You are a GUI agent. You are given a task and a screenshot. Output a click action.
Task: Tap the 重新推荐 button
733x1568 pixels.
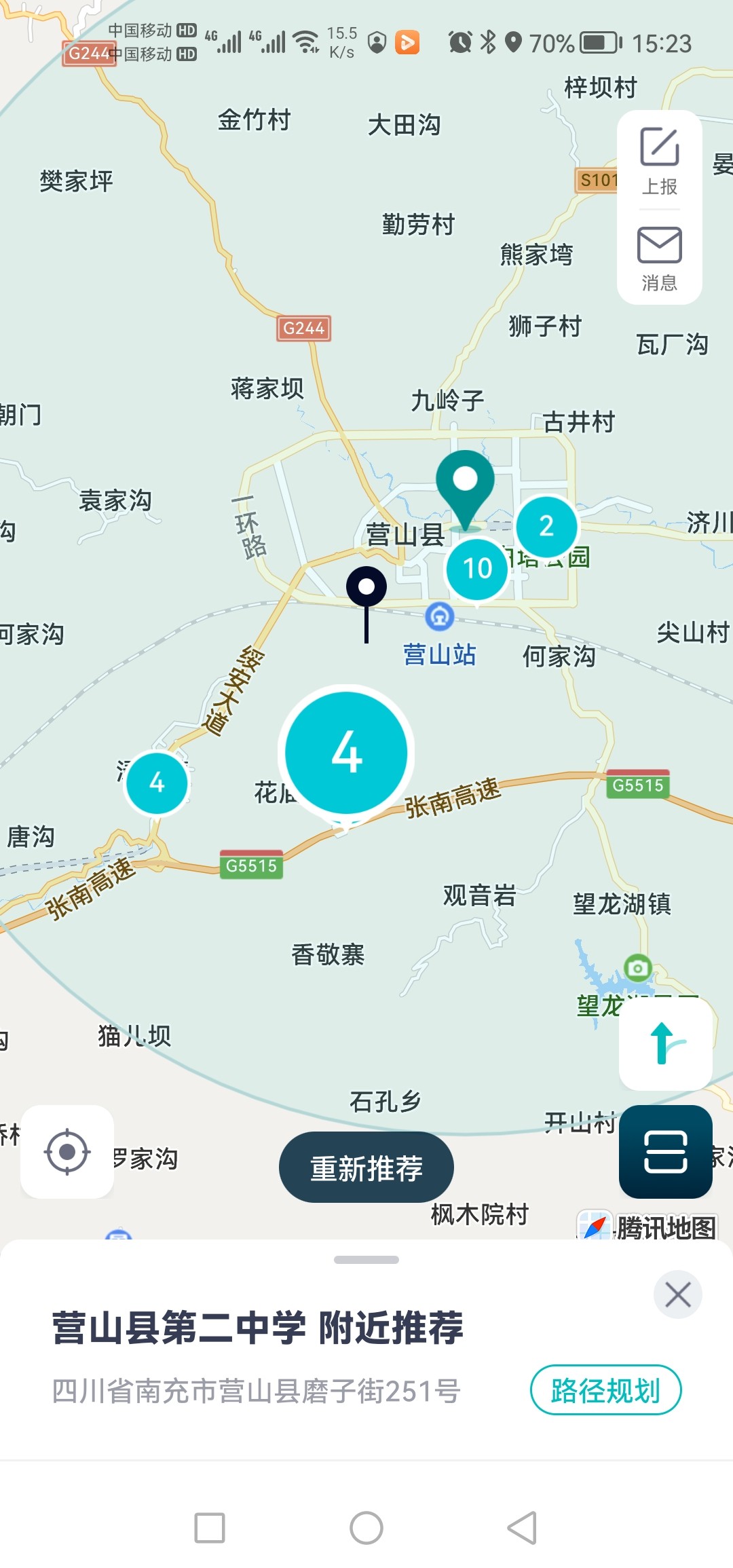[x=366, y=1168]
